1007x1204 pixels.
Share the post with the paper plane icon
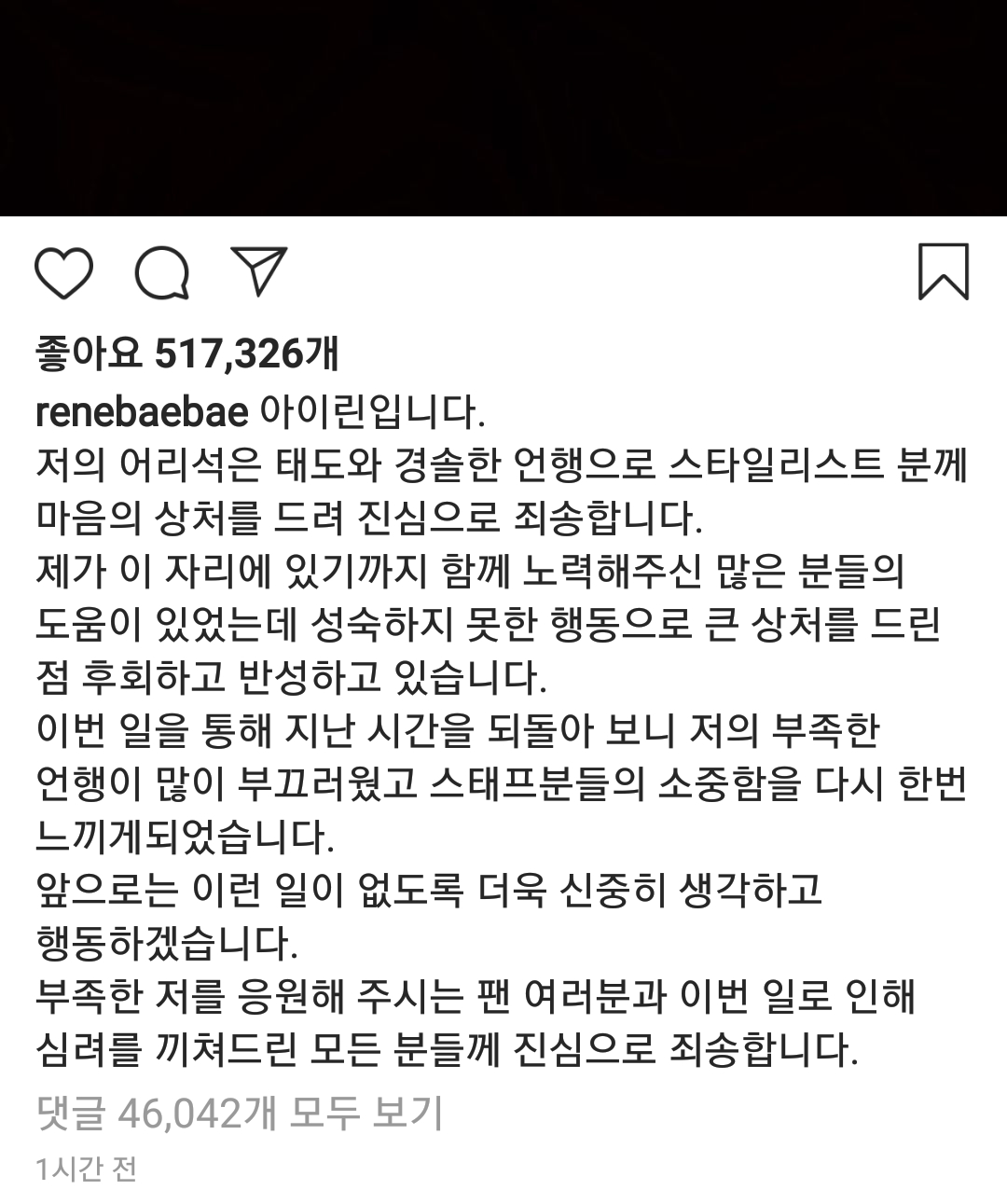click(x=258, y=271)
